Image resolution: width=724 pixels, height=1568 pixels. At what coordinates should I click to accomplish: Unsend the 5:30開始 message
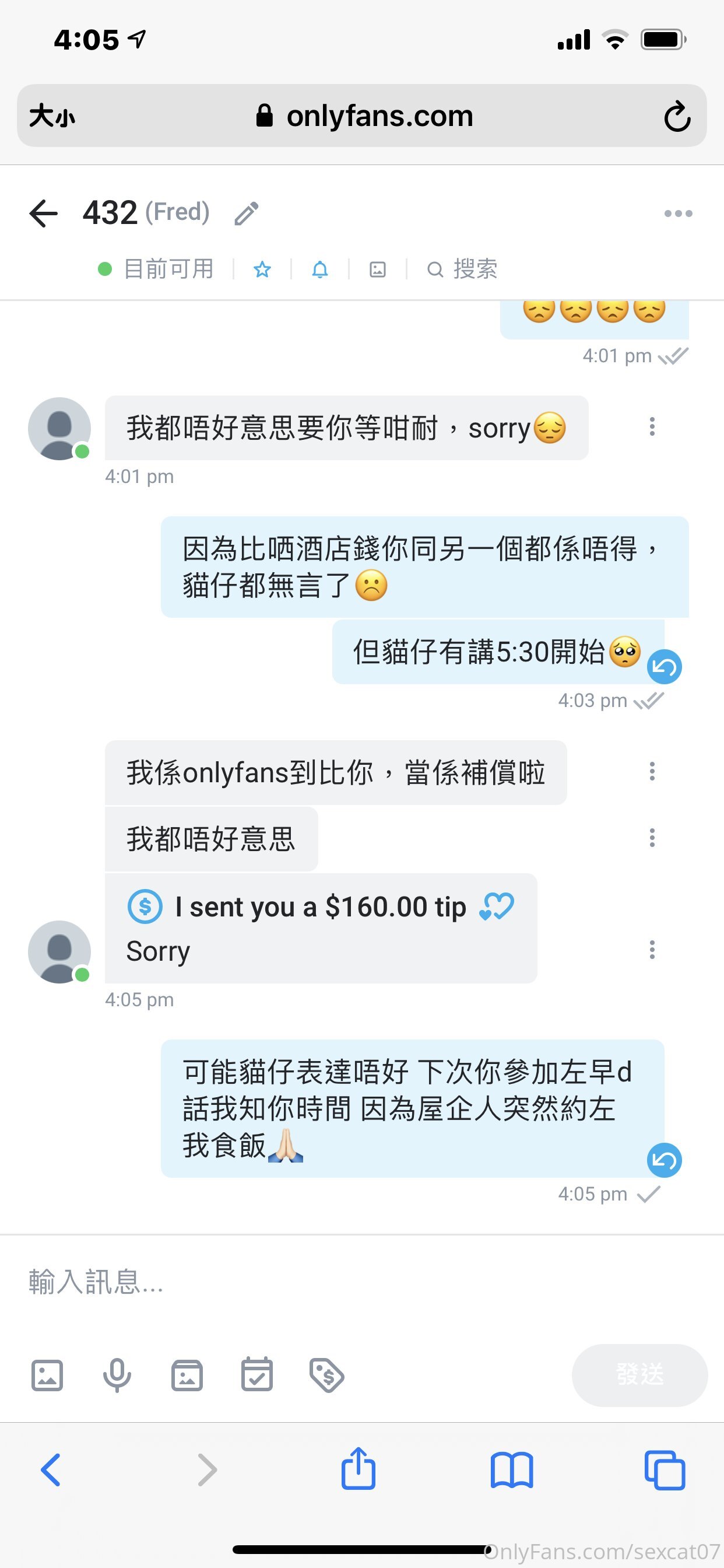click(x=665, y=667)
